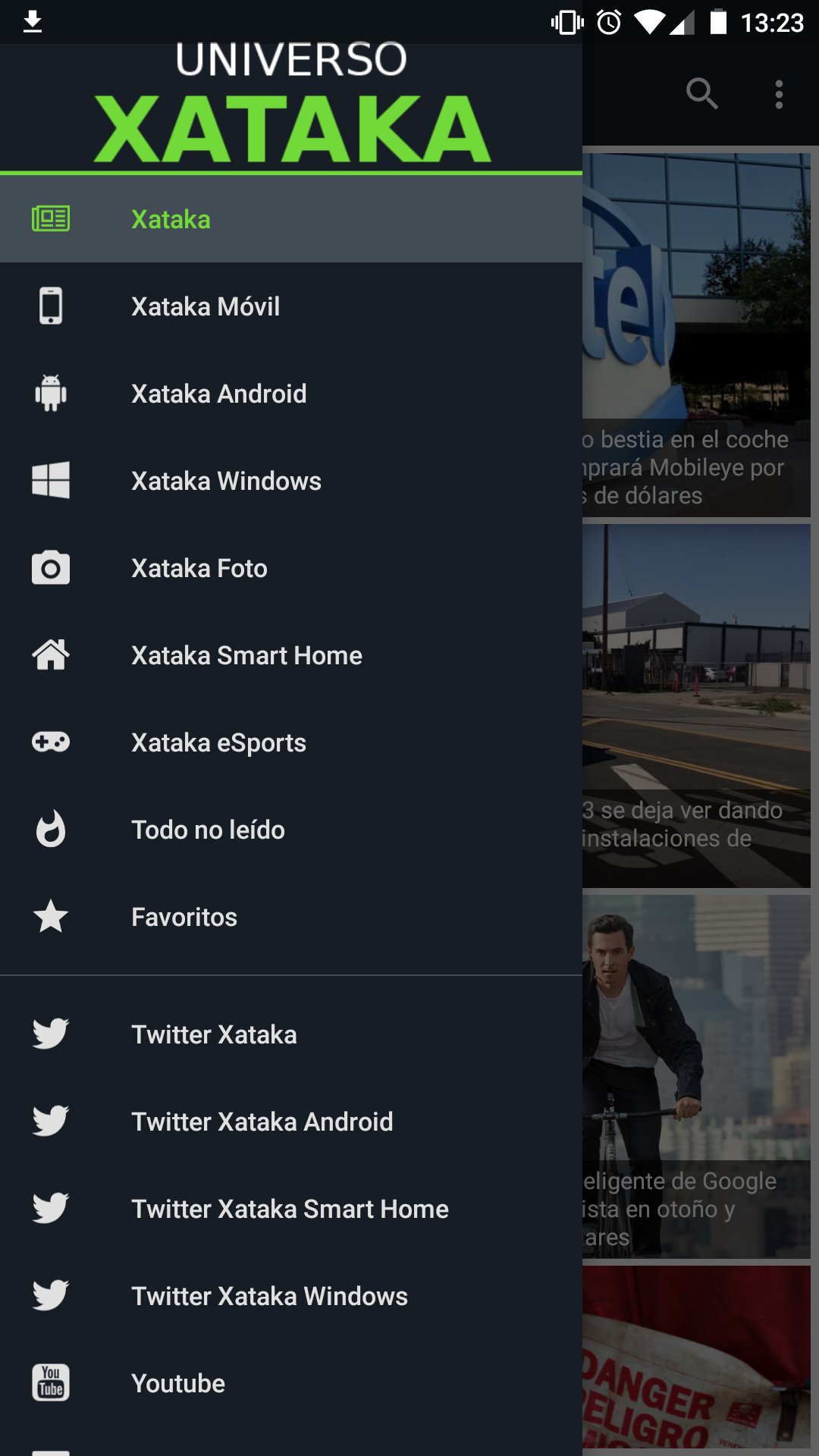The image size is (819, 1456).
Task: Click the Twitter Xataka Windows label
Action: click(270, 1296)
